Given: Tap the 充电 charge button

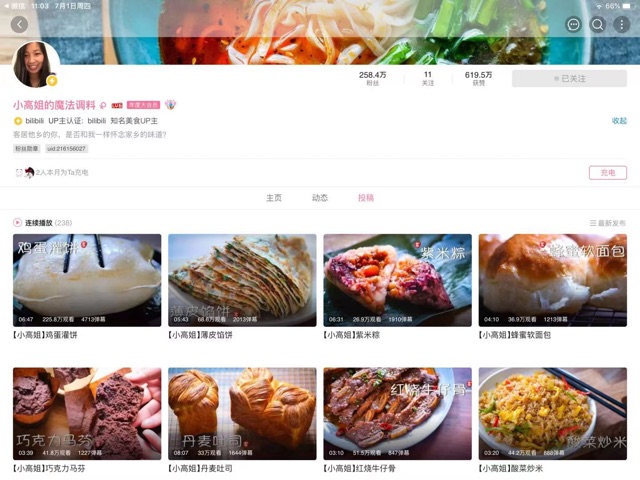Looking at the screenshot, I should tap(607, 172).
